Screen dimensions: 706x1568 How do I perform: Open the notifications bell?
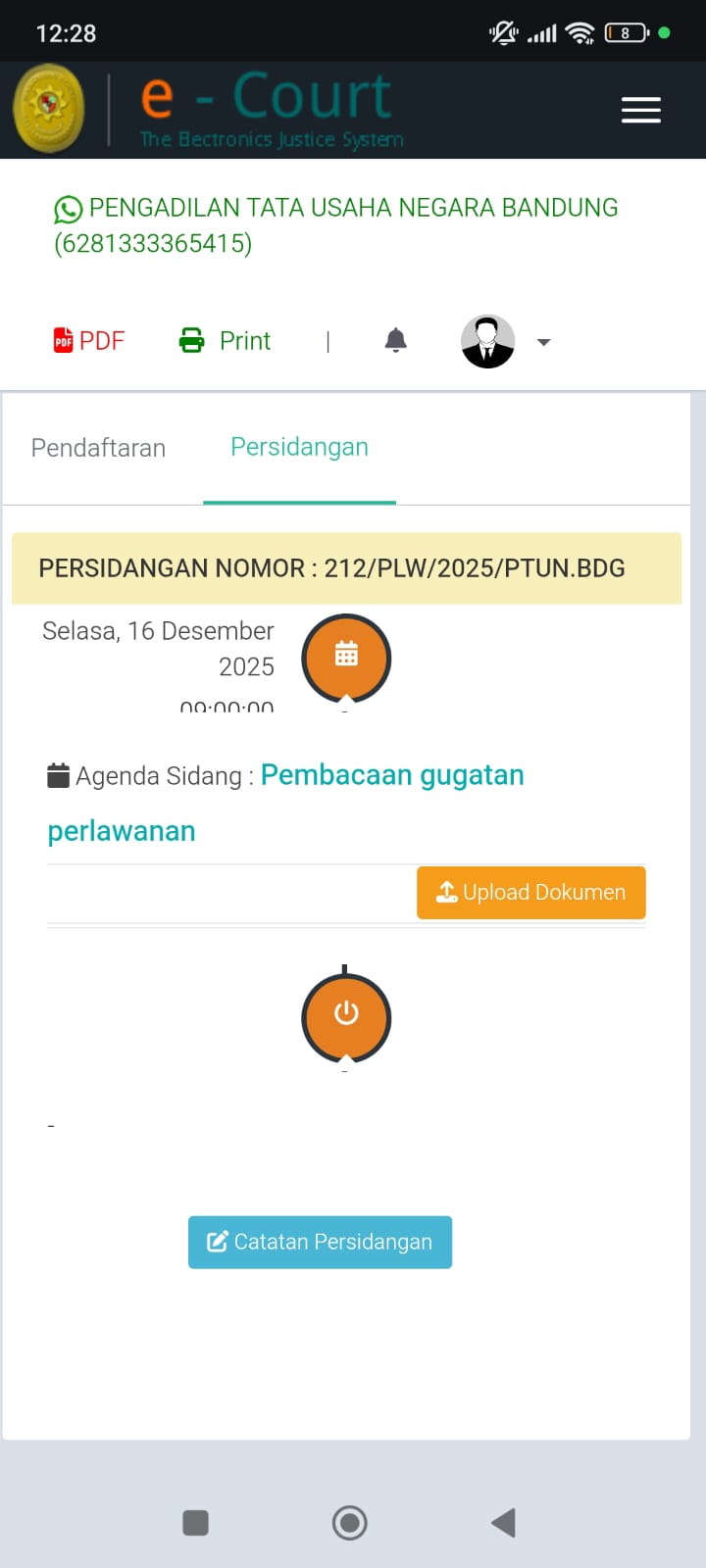tap(395, 341)
